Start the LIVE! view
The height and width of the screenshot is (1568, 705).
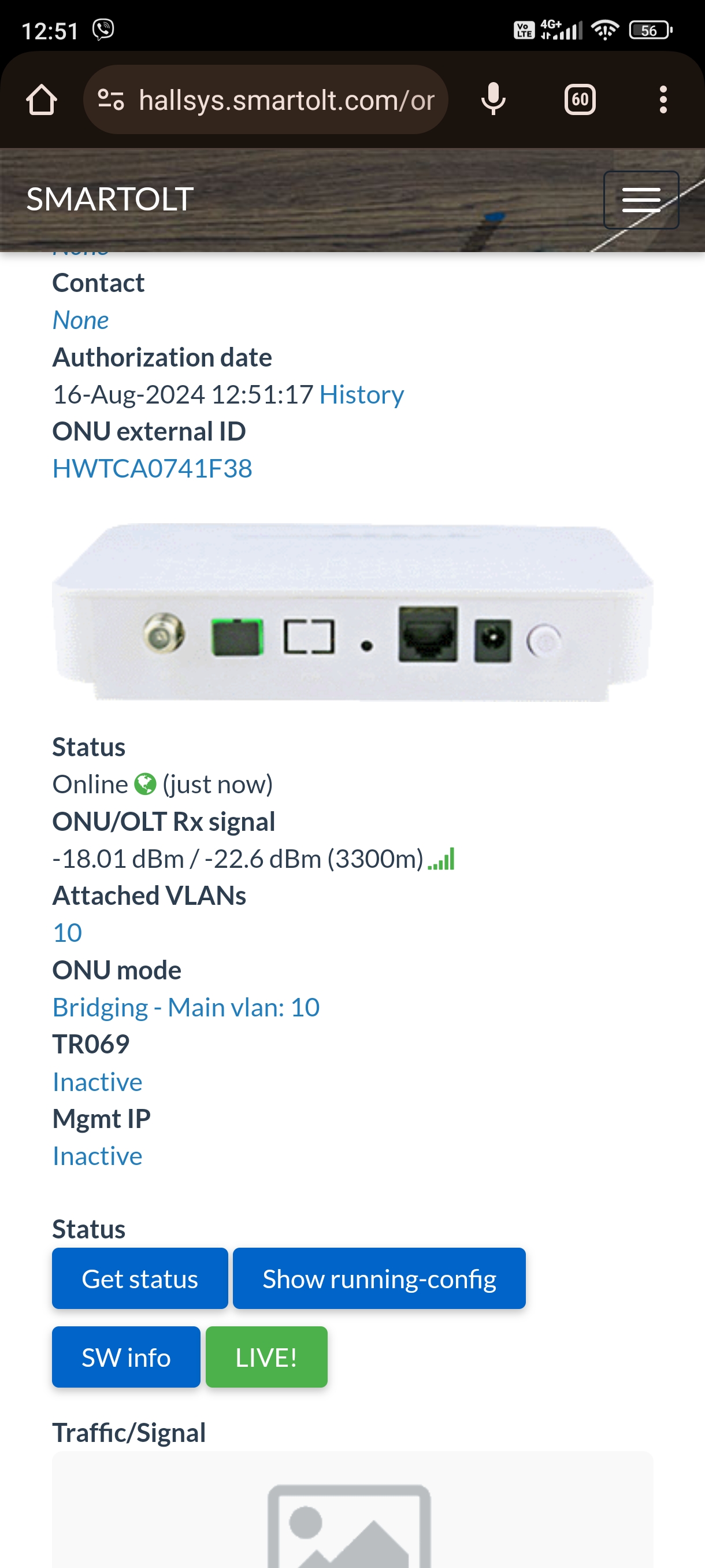266,1357
